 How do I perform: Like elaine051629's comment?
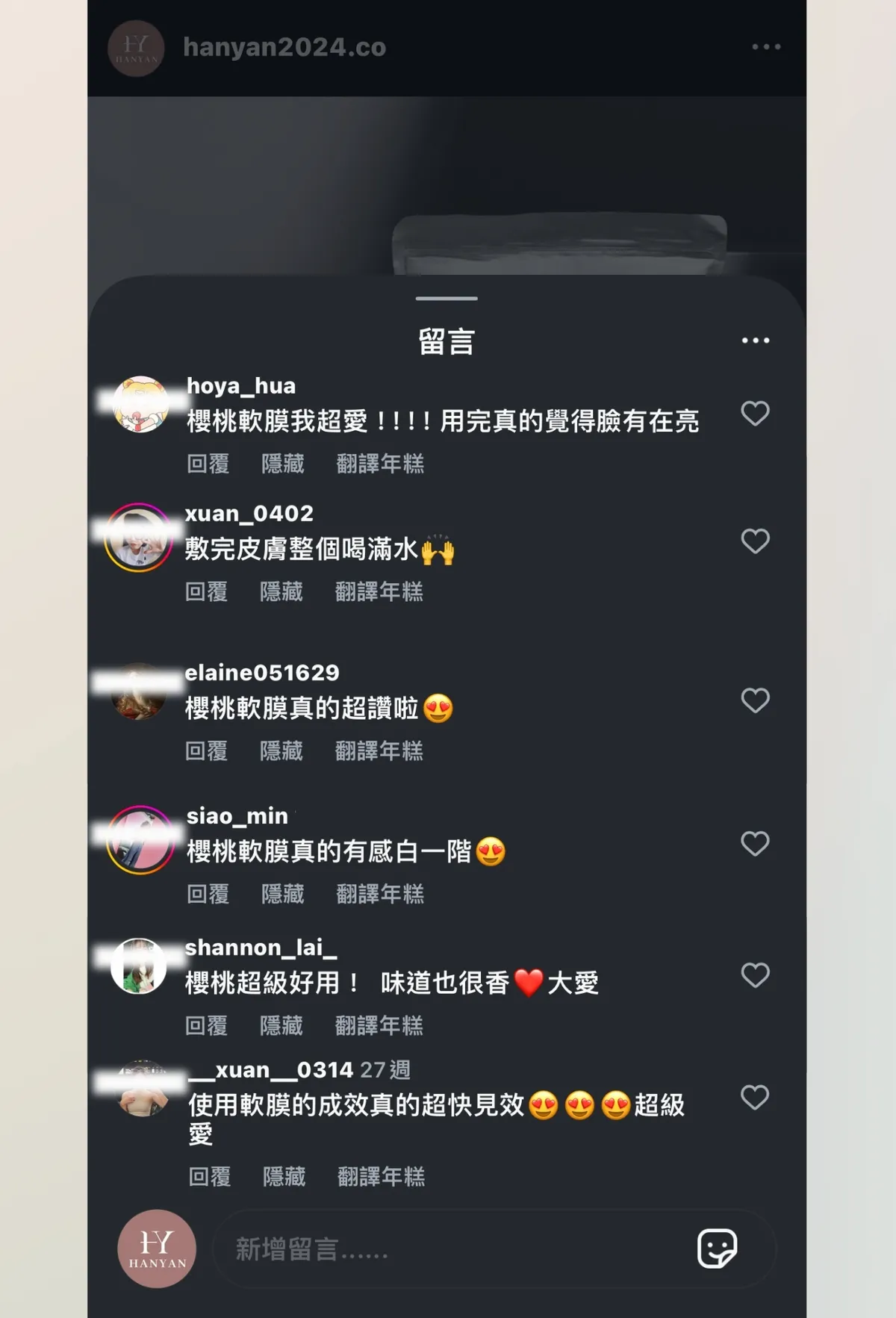755,700
